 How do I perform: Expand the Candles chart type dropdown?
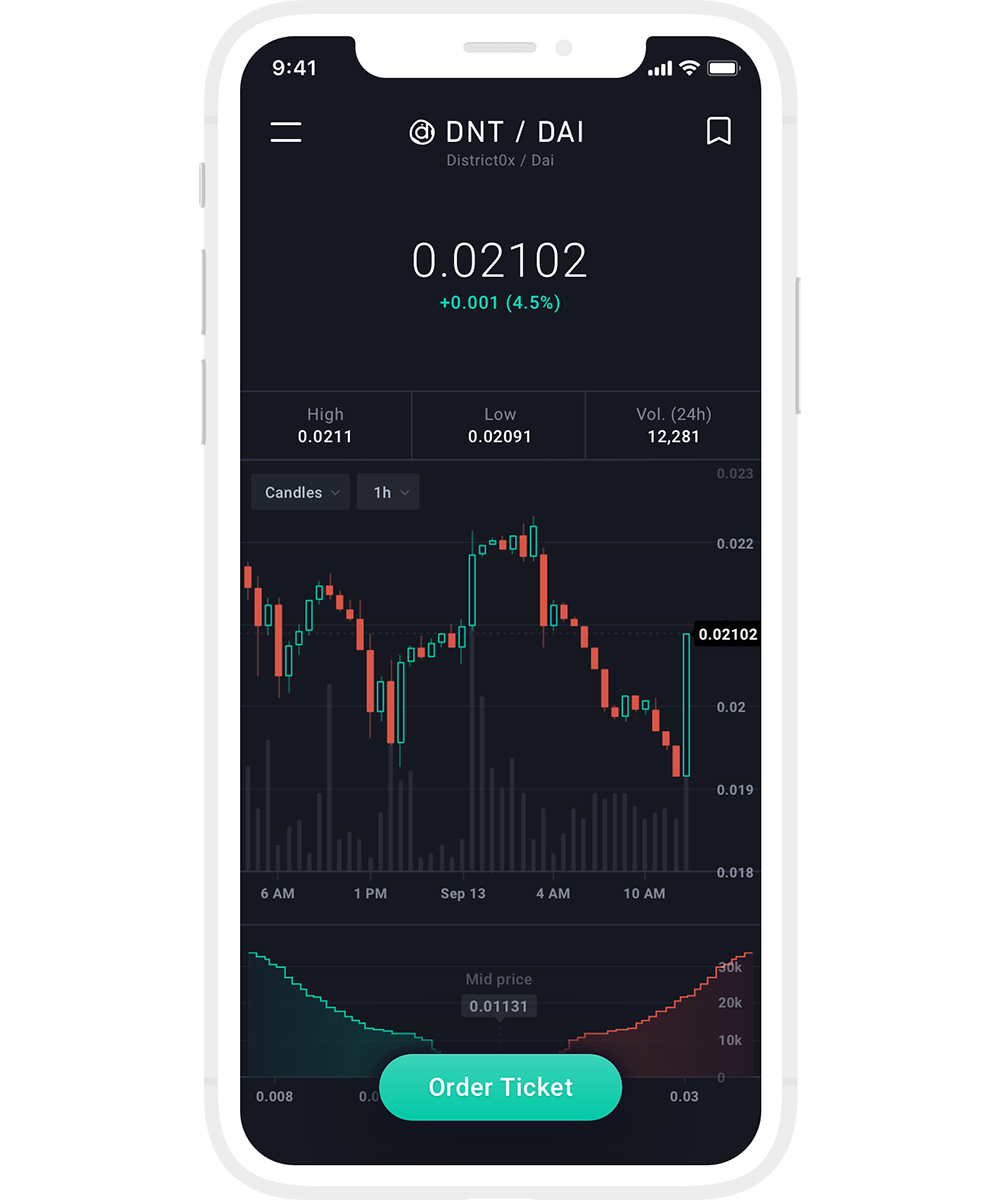click(300, 492)
